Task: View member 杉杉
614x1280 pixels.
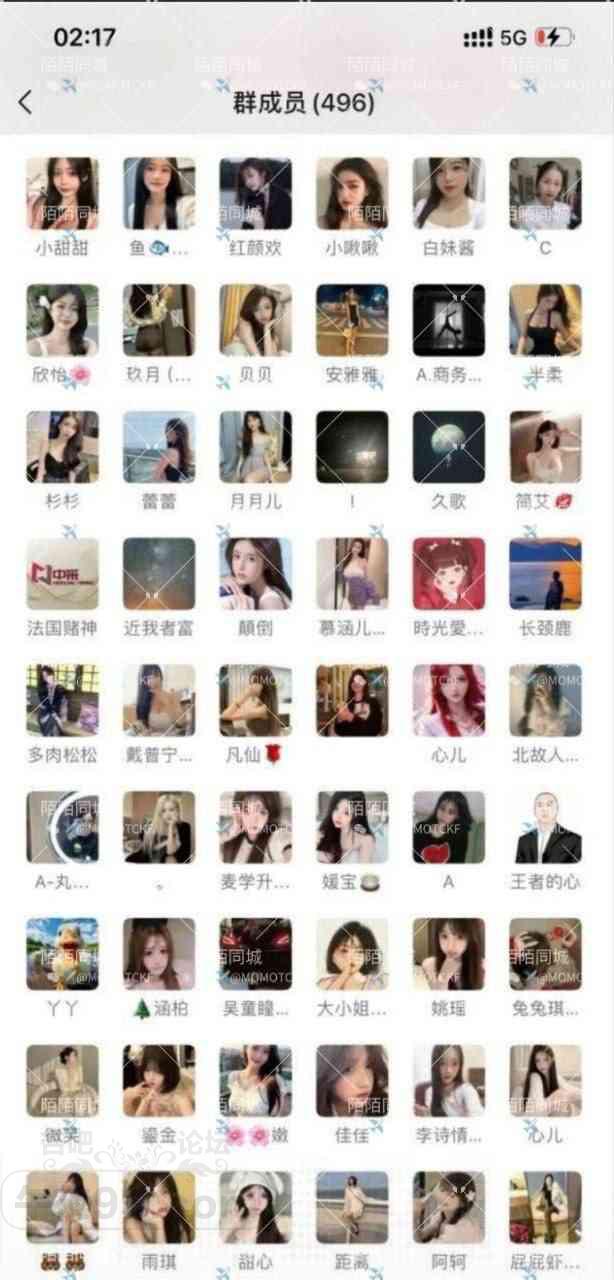Action: coord(62,448)
